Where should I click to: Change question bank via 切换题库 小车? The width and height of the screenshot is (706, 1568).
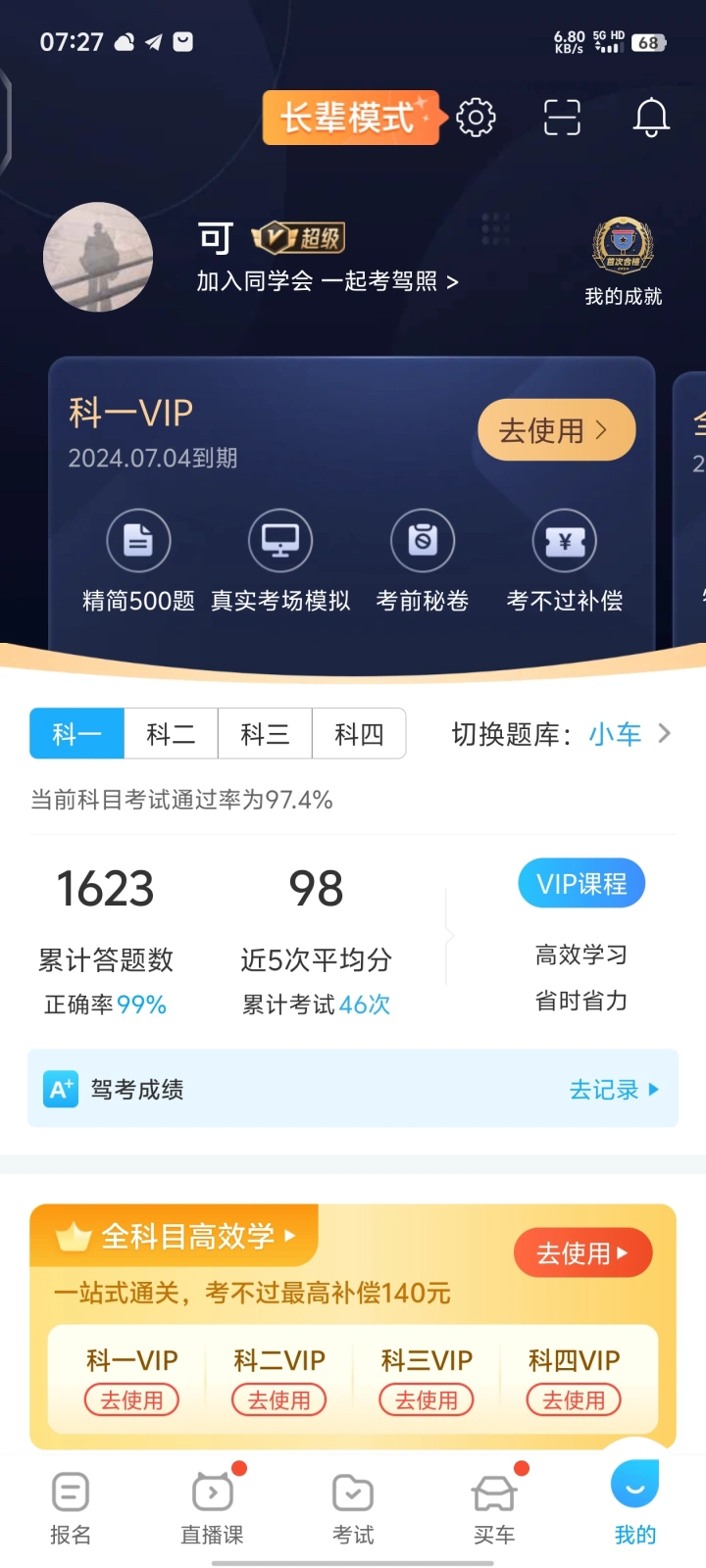pyautogui.click(x=562, y=734)
